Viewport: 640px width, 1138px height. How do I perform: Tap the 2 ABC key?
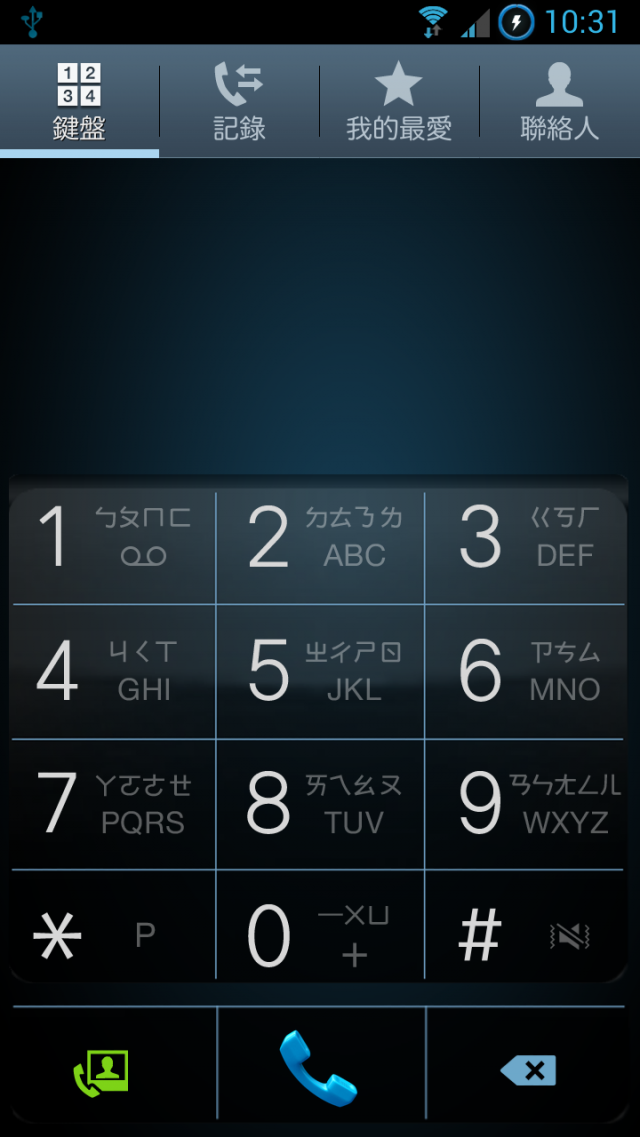click(320, 538)
